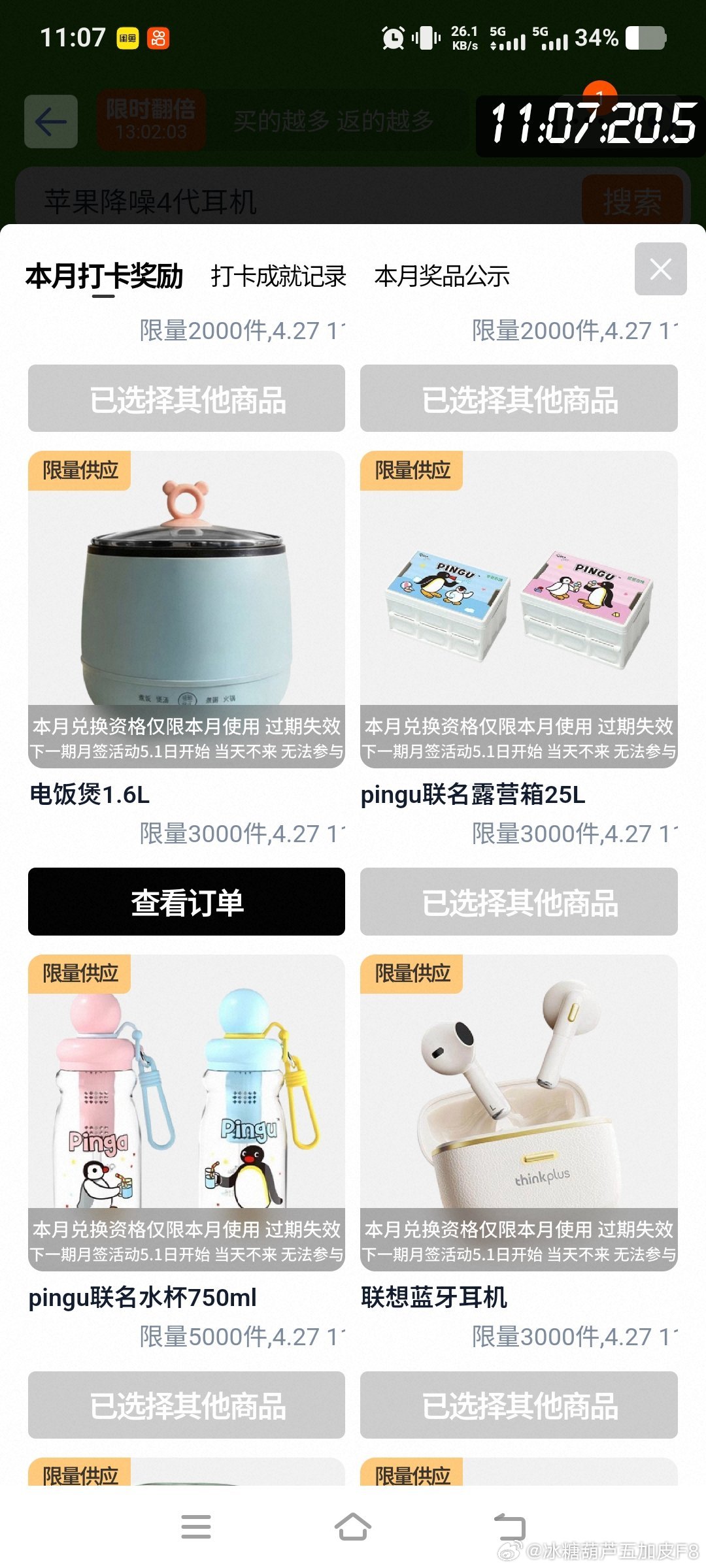Open the 联想蓝牙耳机 product card
The height and width of the screenshot is (1568, 706).
[x=518, y=1111]
